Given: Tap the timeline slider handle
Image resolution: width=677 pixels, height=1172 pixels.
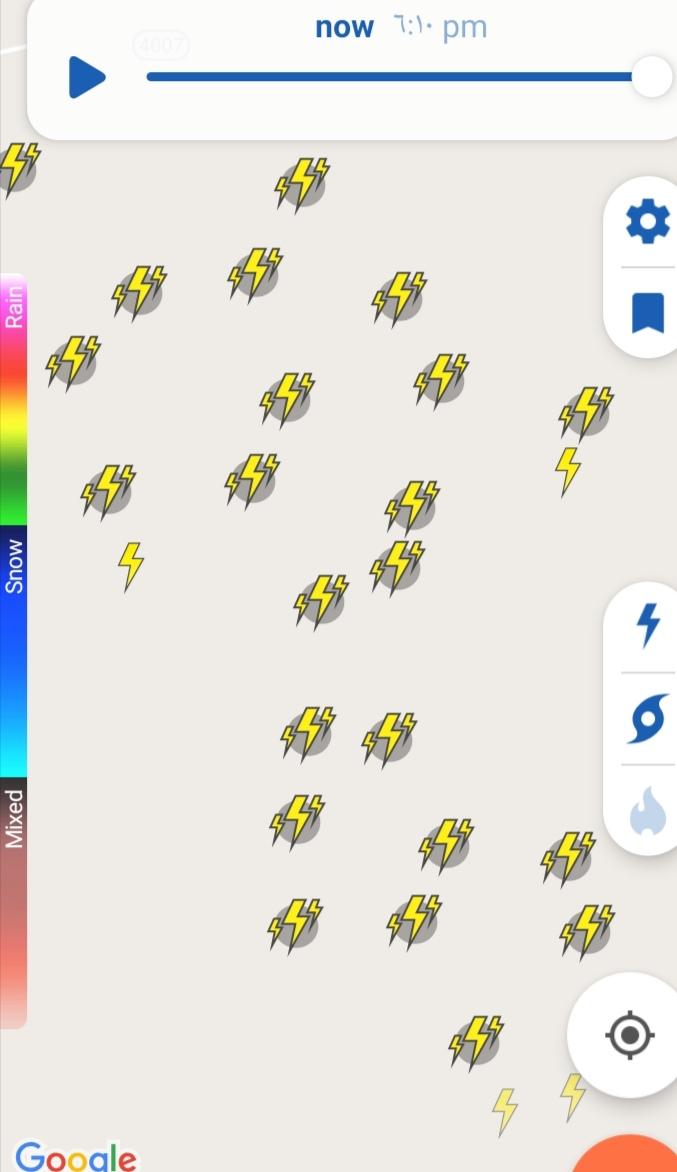Looking at the screenshot, I should 652,77.
